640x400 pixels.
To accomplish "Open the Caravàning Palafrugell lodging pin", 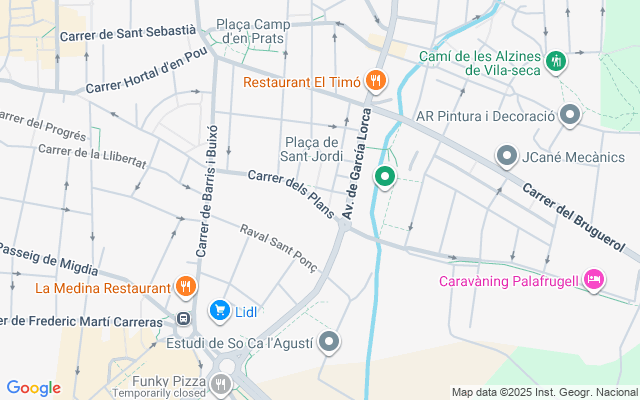I will click(x=594, y=280).
